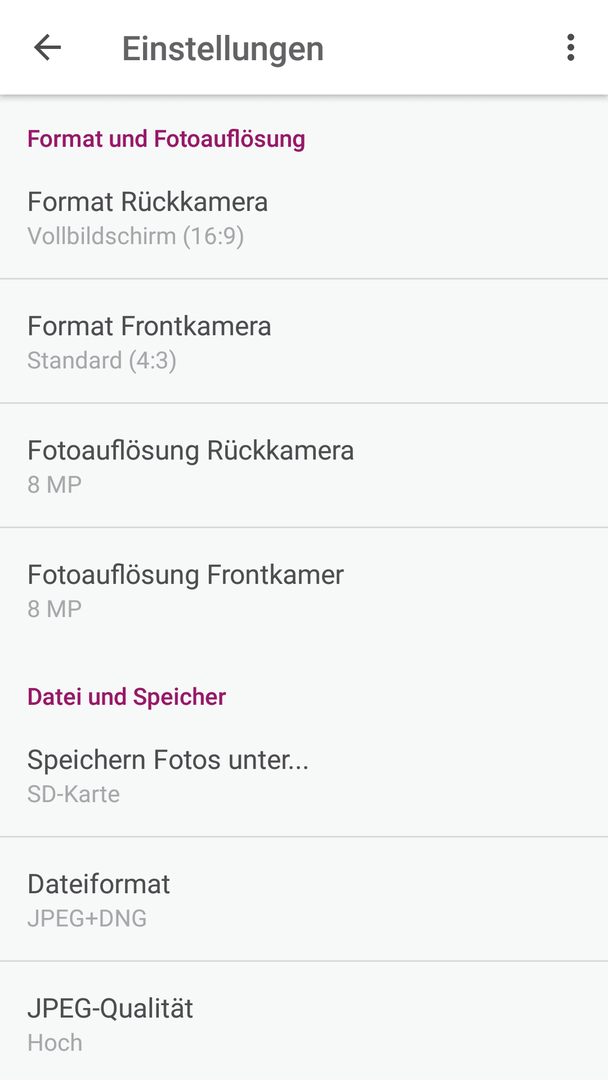Image resolution: width=608 pixels, height=1080 pixels.
Task: Change Format Frontkamera option
Action: (x=304, y=342)
